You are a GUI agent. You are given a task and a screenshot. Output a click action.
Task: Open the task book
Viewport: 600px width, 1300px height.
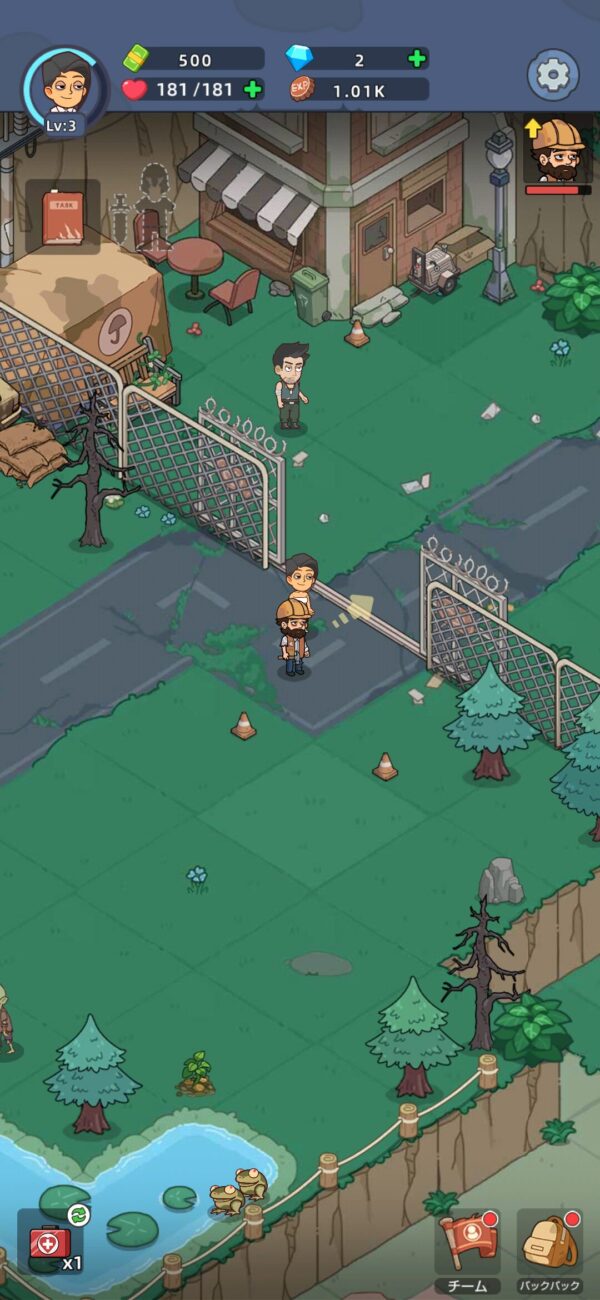(63, 217)
